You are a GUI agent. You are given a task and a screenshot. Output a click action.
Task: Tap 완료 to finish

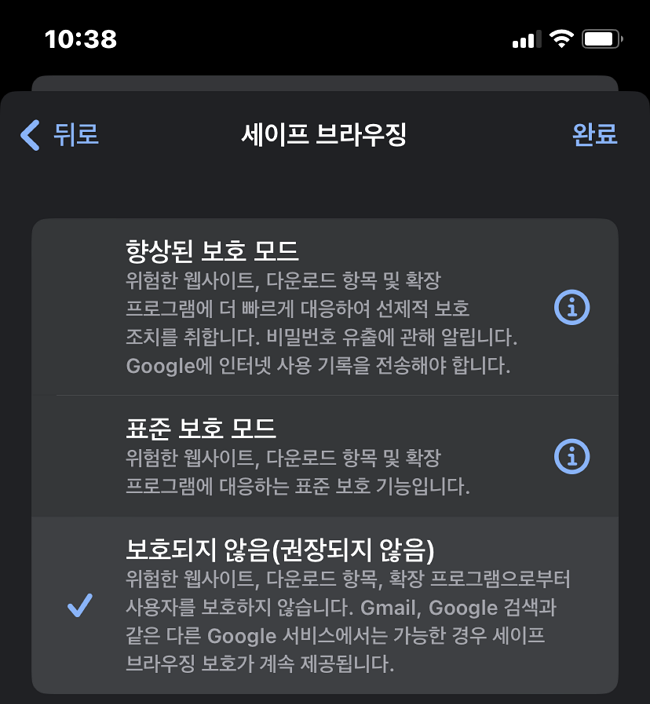tap(594, 135)
